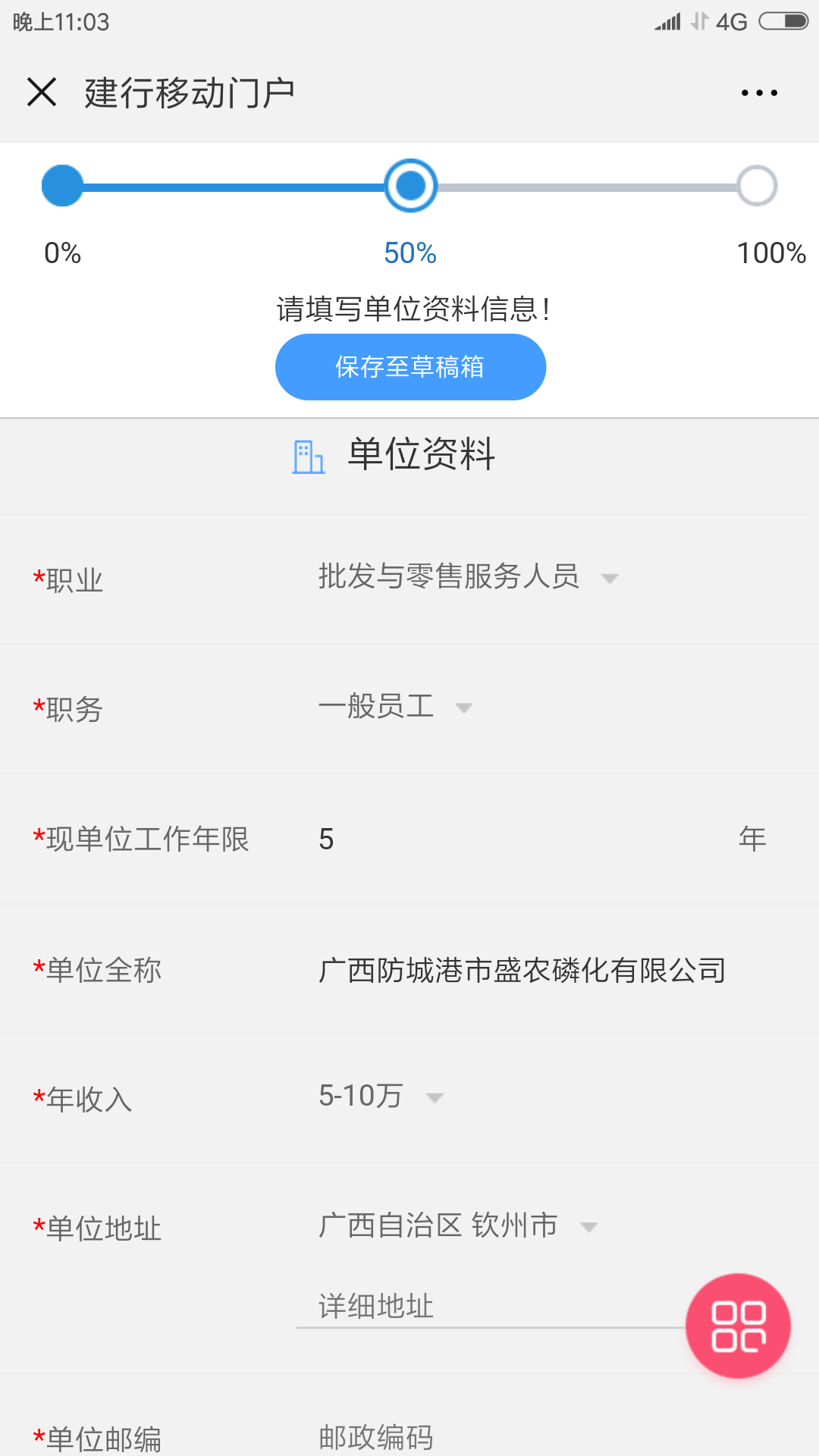Select the 0% progress step circle
Screen dimensions: 819x1456
[x=61, y=185]
